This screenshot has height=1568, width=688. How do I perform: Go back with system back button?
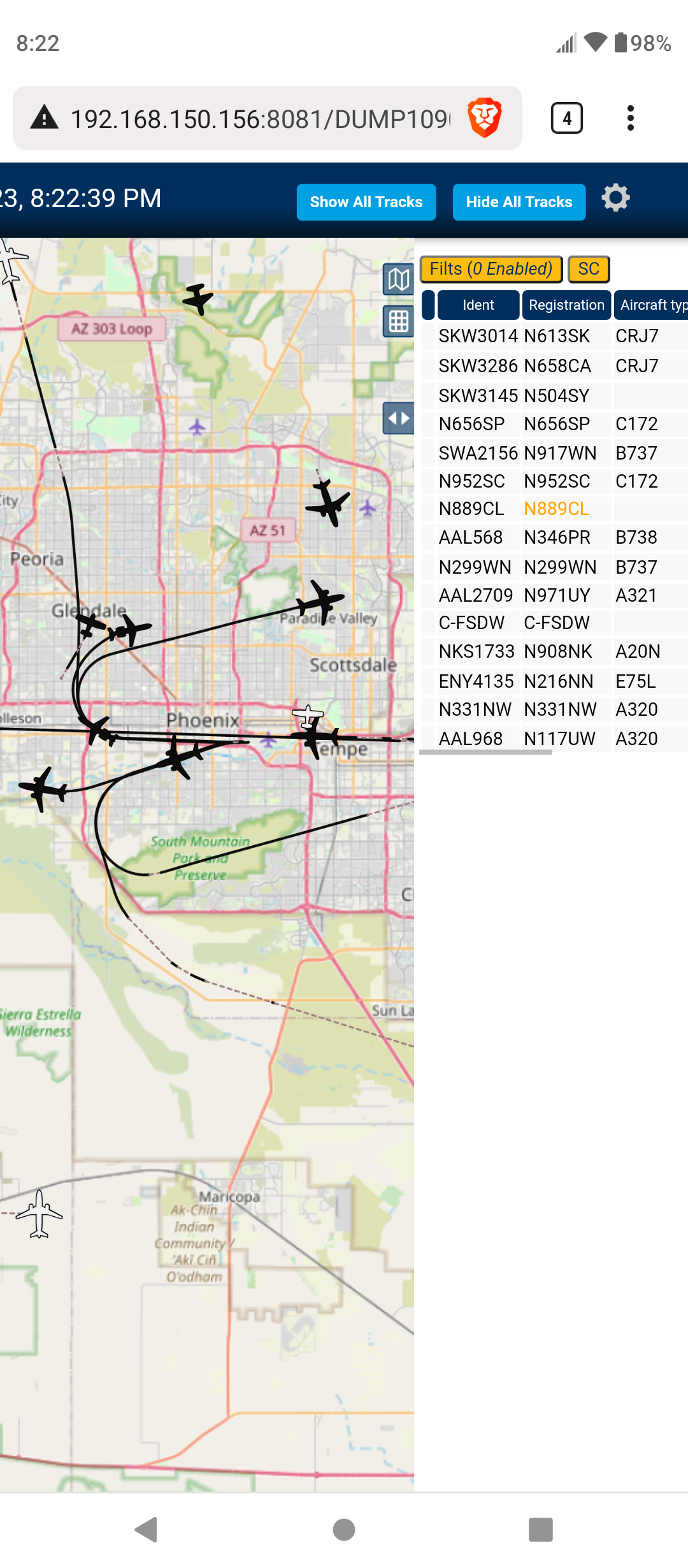[x=147, y=1530]
